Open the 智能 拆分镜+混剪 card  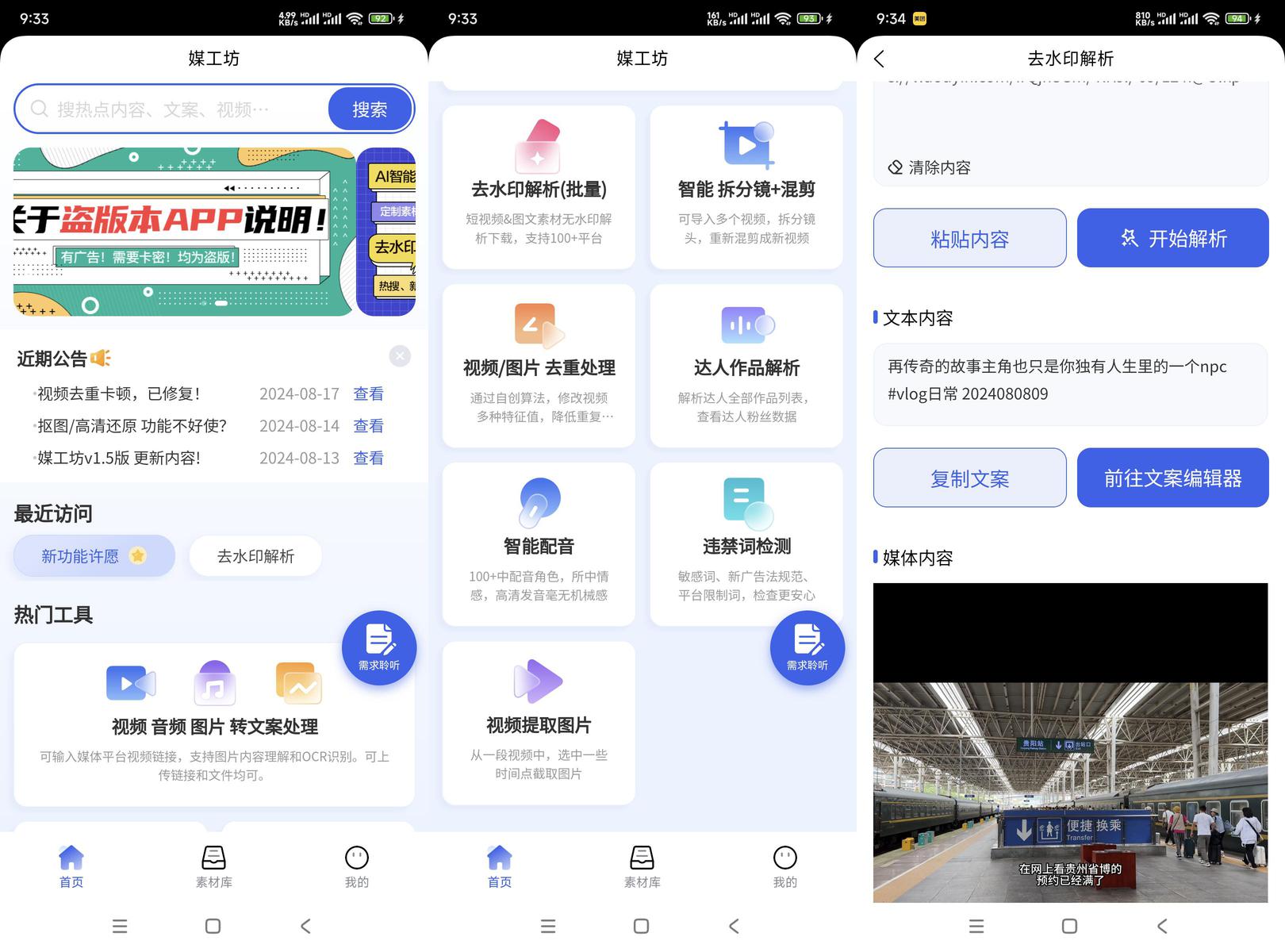(746, 188)
